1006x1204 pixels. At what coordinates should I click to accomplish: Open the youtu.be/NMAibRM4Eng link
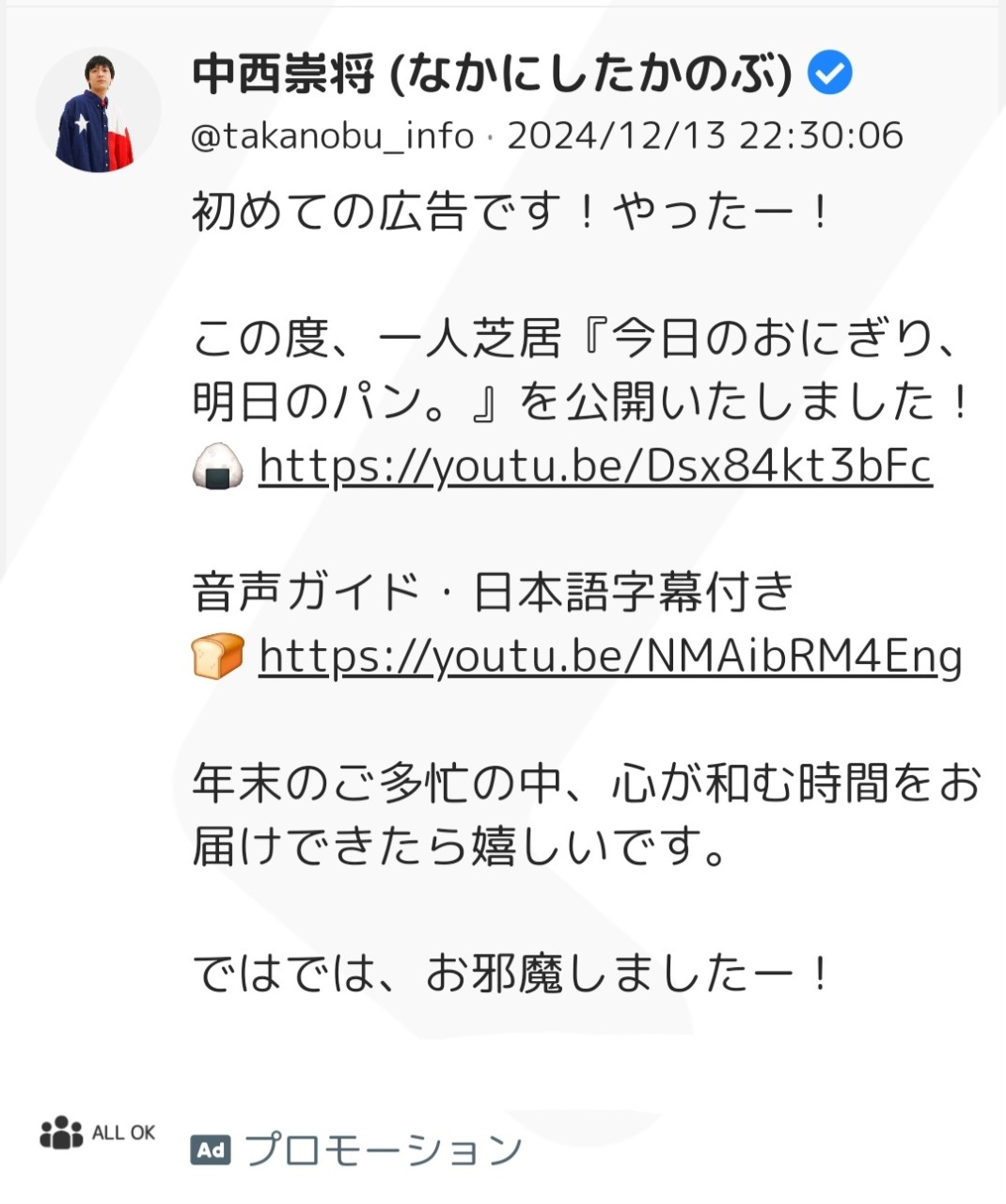click(x=609, y=657)
